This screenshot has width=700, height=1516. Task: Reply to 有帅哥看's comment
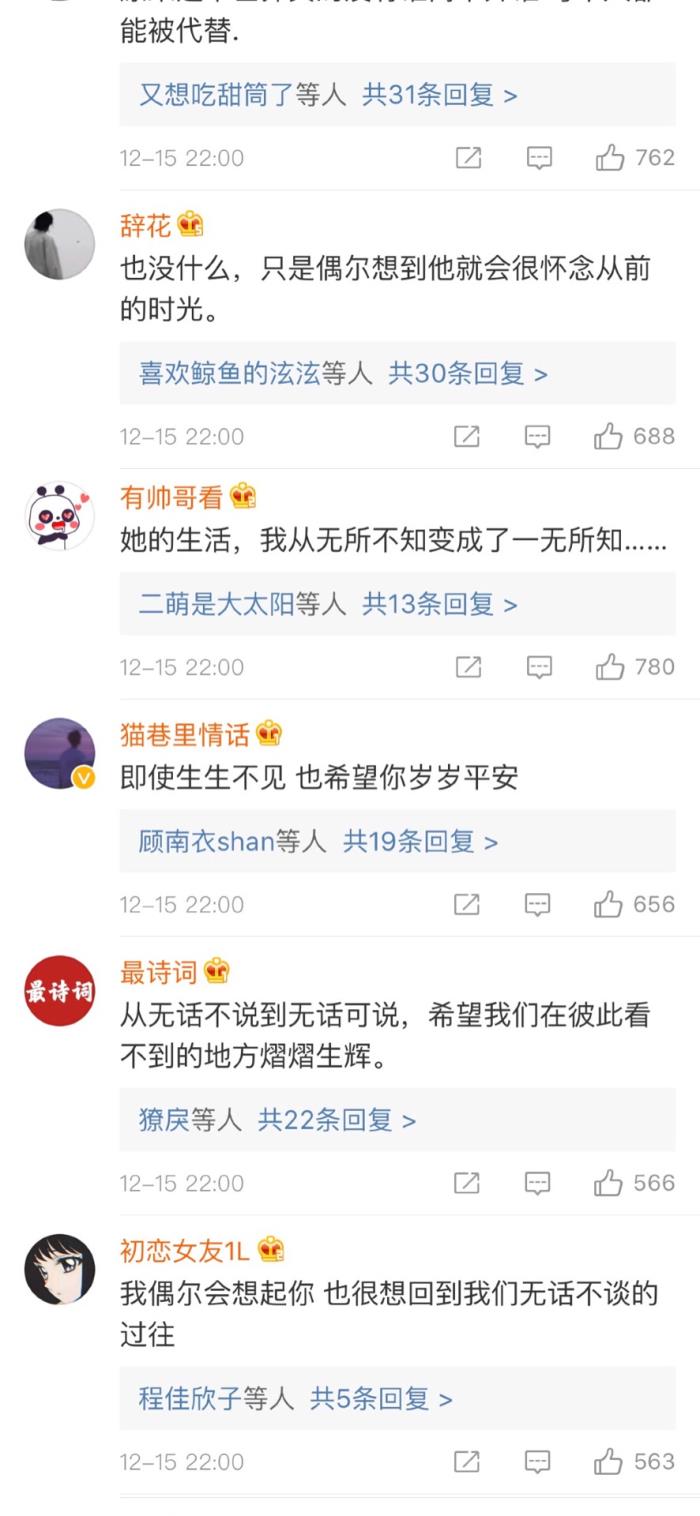point(540,667)
